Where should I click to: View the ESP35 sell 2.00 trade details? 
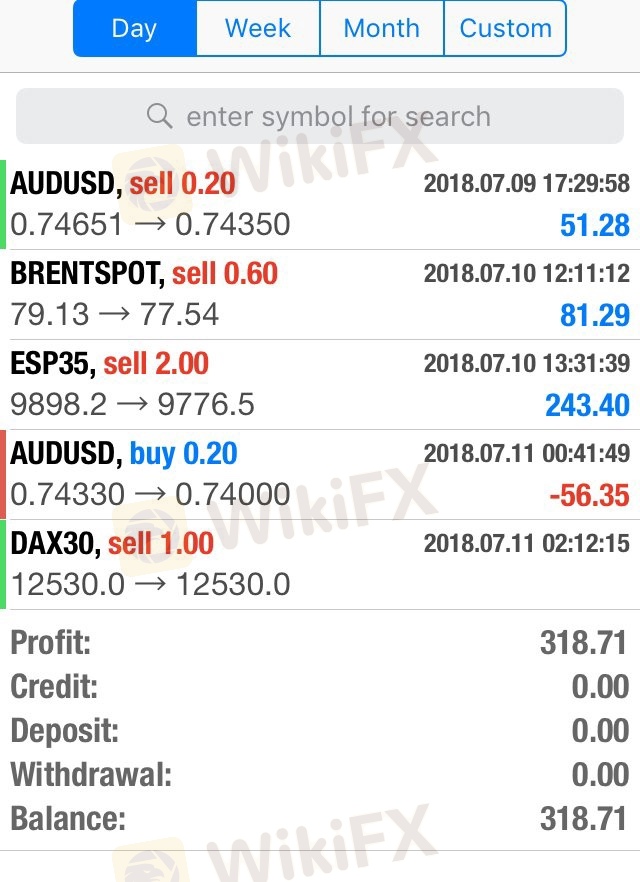(x=320, y=384)
